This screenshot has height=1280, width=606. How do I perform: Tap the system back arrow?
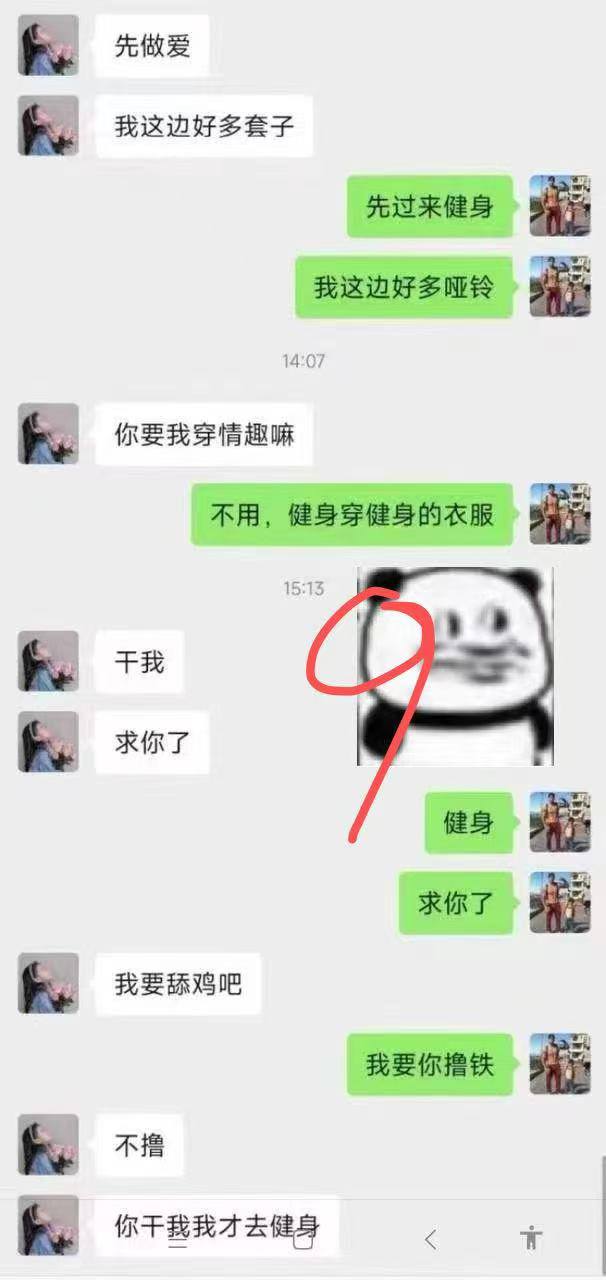click(x=430, y=1240)
